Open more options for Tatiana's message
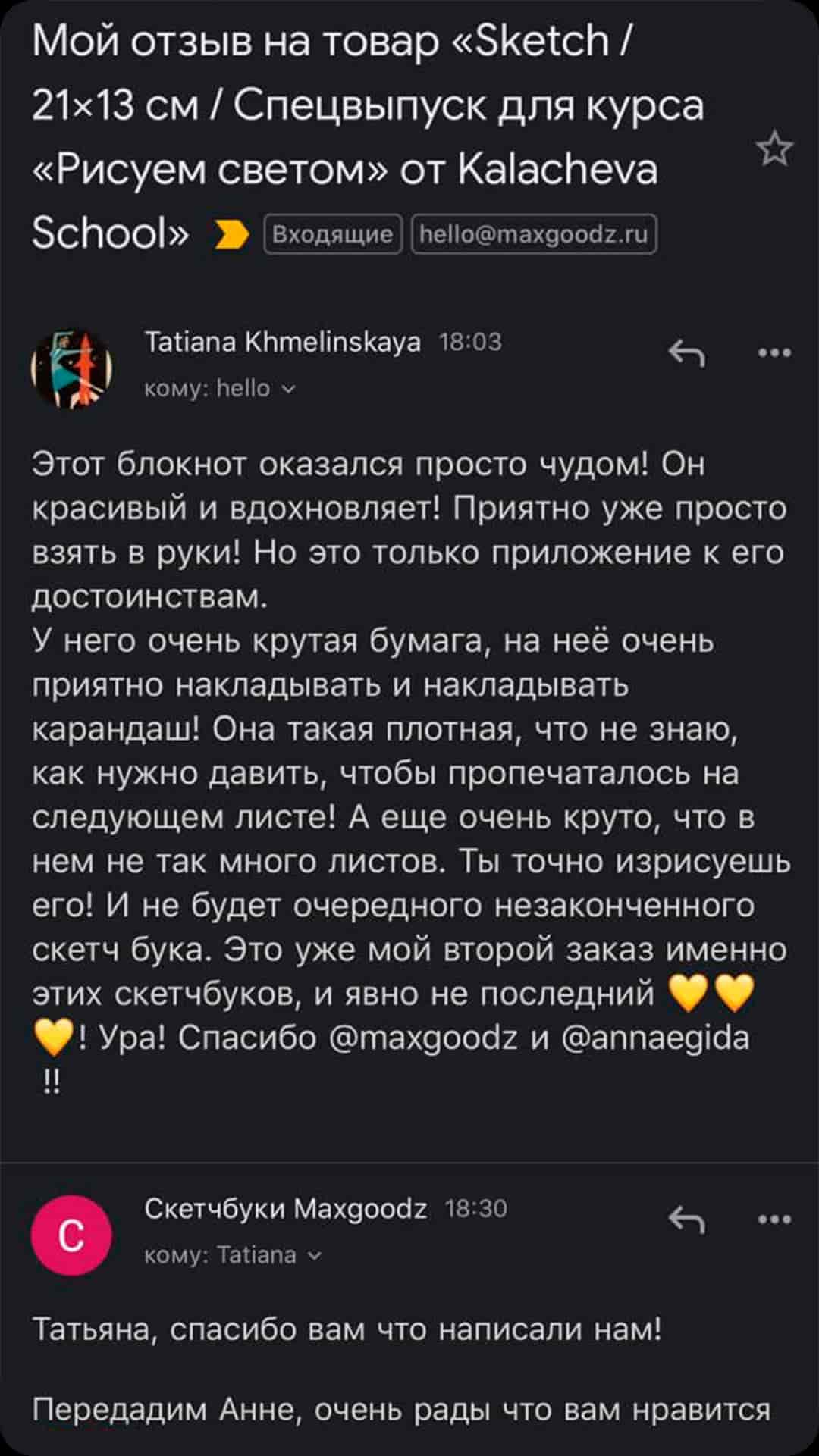The height and width of the screenshot is (1456, 819). coord(774,353)
